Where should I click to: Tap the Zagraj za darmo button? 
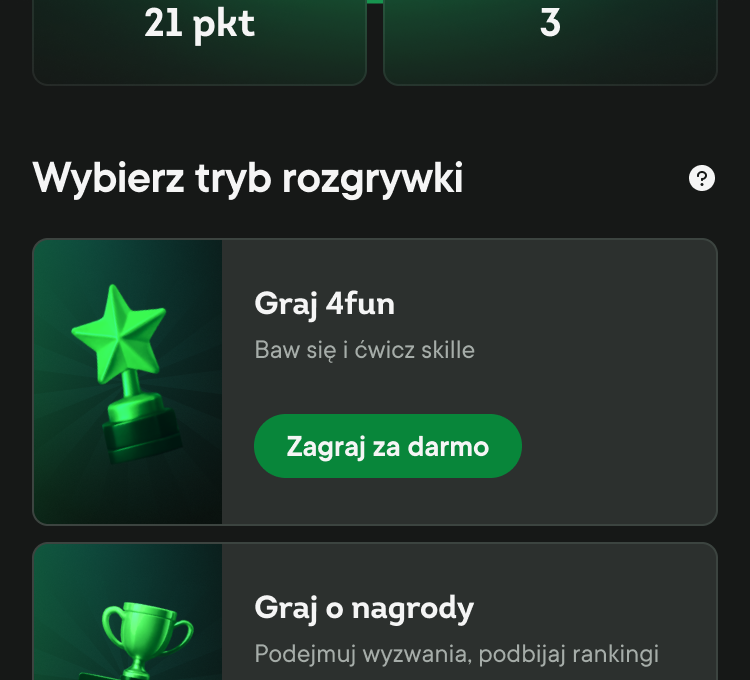click(x=387, y=446)
